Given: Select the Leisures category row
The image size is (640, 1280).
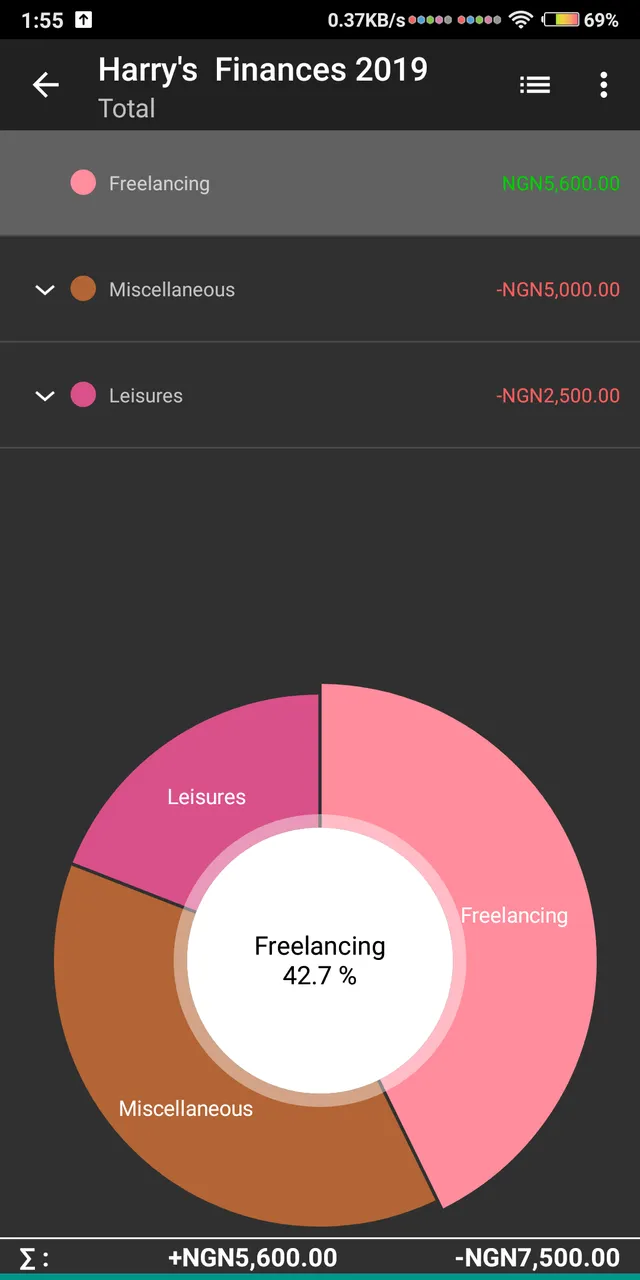Looking at the screenshot, I should 320,396.
